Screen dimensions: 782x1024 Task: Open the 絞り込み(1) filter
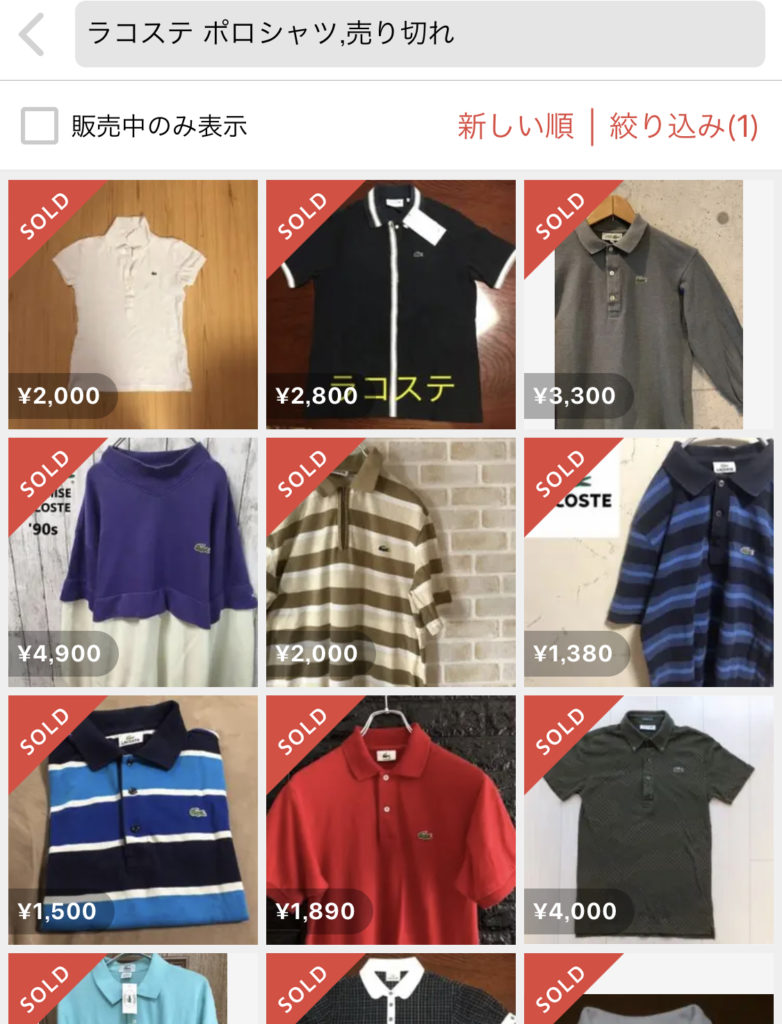tap(684, 127)
